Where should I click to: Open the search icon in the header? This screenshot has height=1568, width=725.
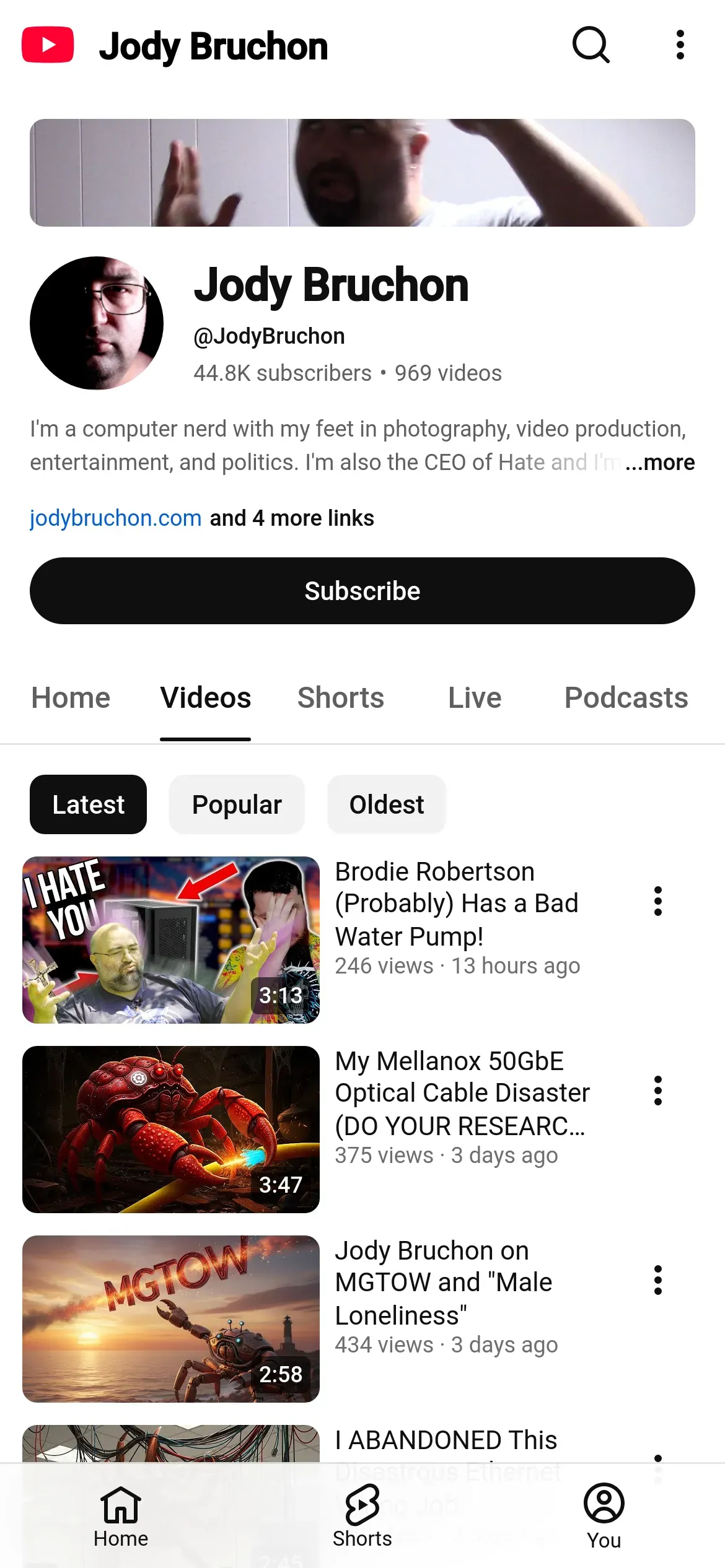click(x=591, y=45)
